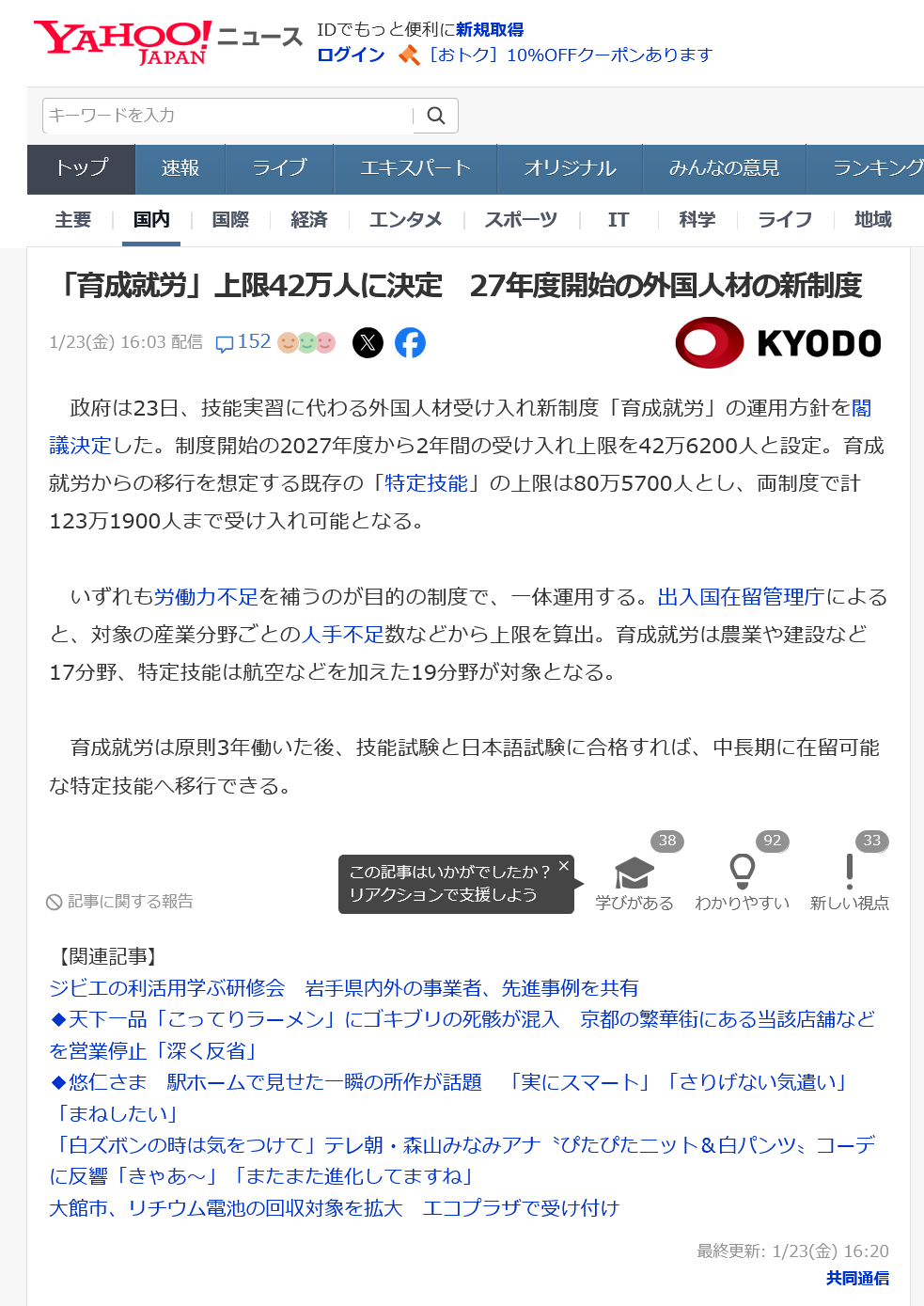Screen dimensions: 924x1306
Task: Select the 経済 category
Action: [x=308, y=220]
